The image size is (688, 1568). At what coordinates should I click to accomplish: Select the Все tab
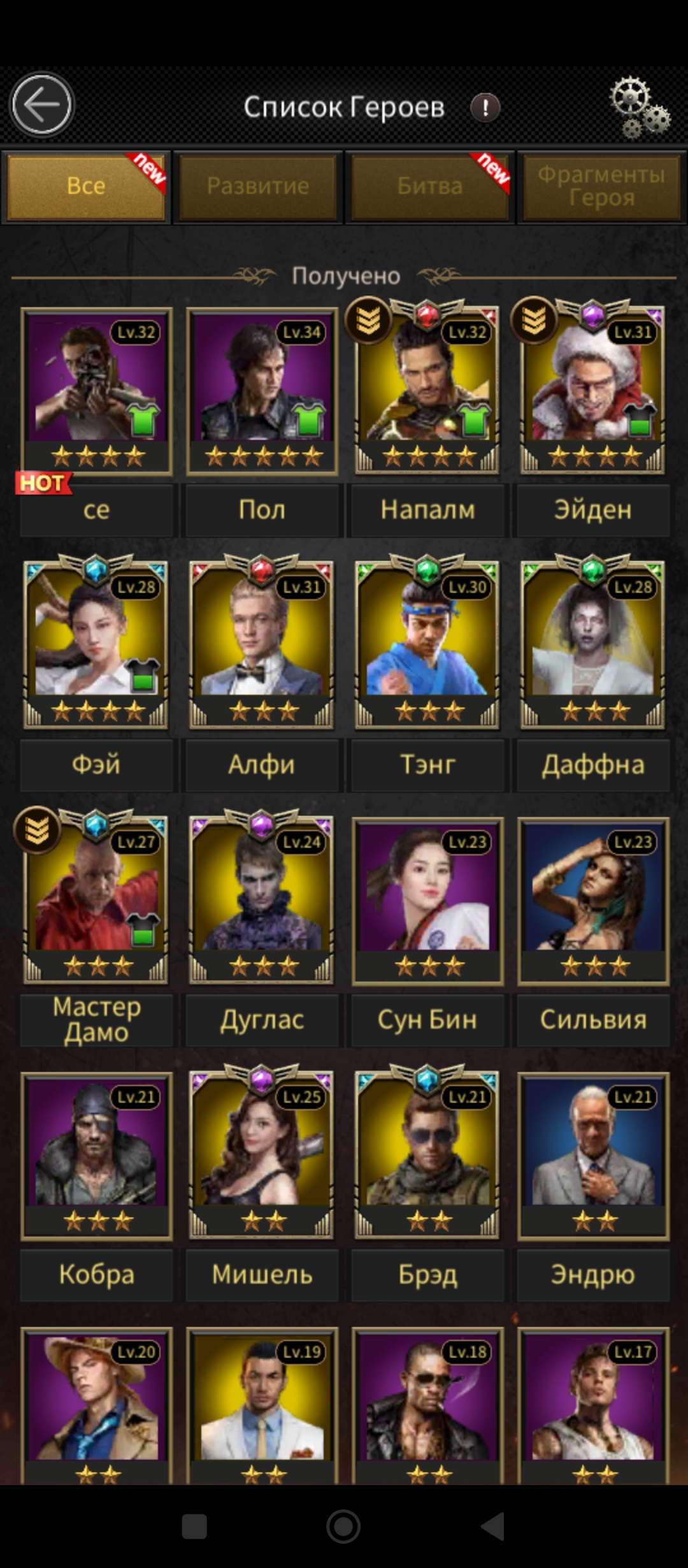click(86, 187)
